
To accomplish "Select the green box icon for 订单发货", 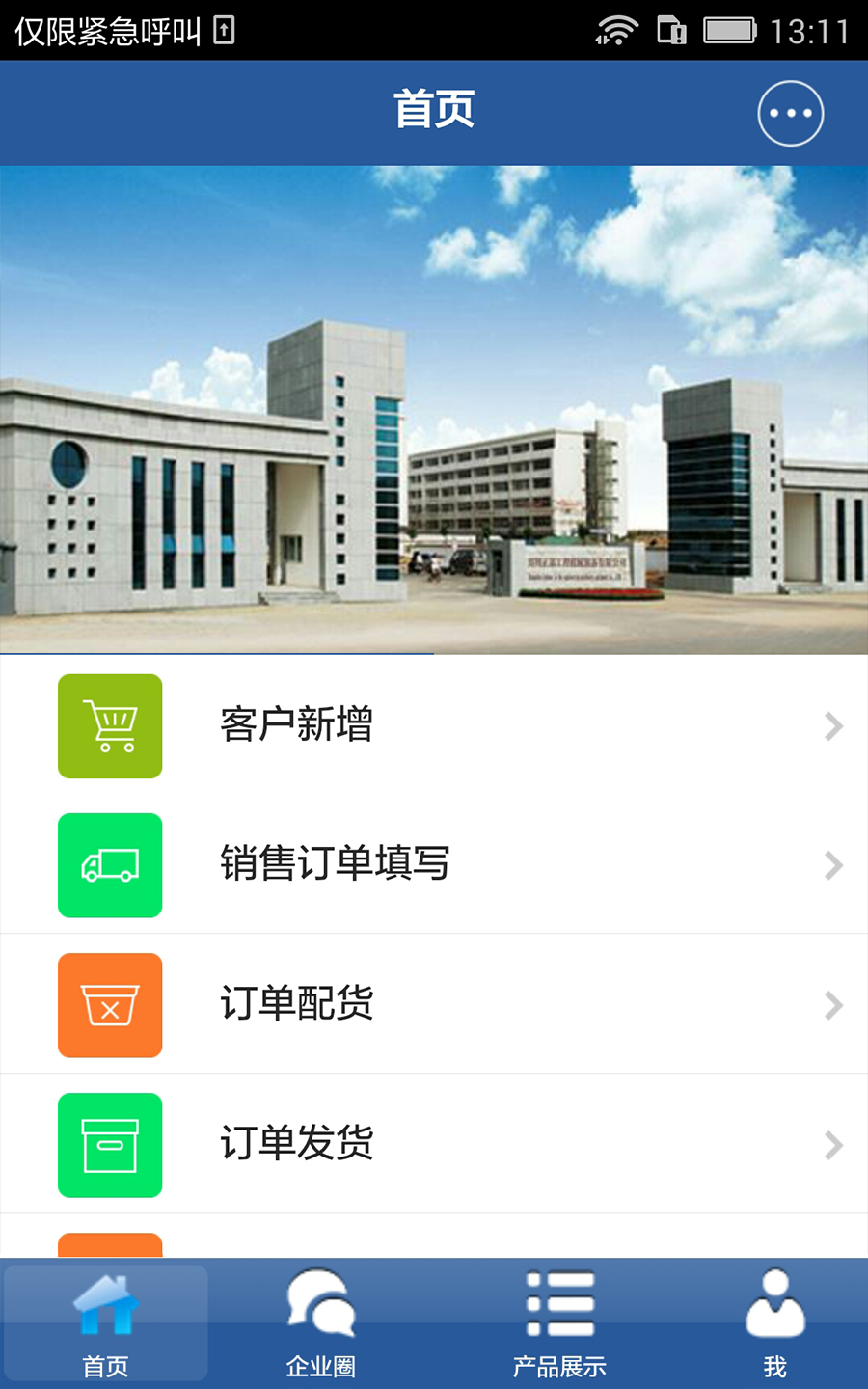I will tap(110, 1145).
